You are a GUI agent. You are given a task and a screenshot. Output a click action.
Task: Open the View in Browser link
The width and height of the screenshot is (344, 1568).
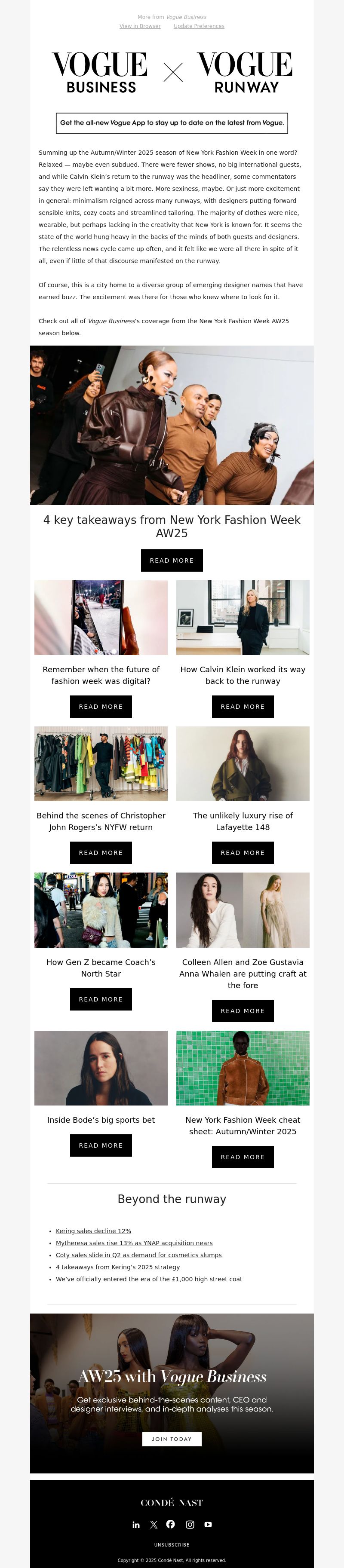click(140, 26)
